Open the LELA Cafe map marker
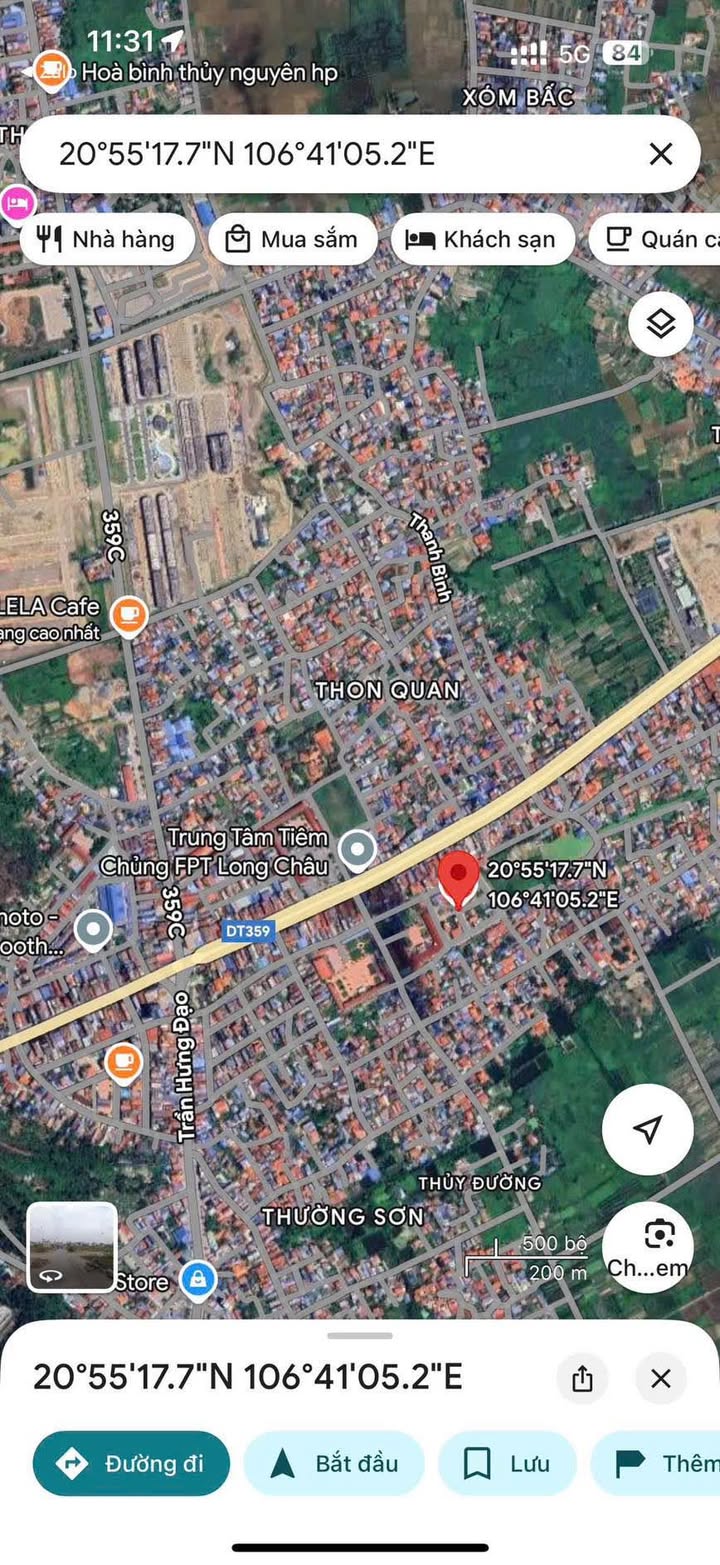720x1565 pixels. [129, 615]
